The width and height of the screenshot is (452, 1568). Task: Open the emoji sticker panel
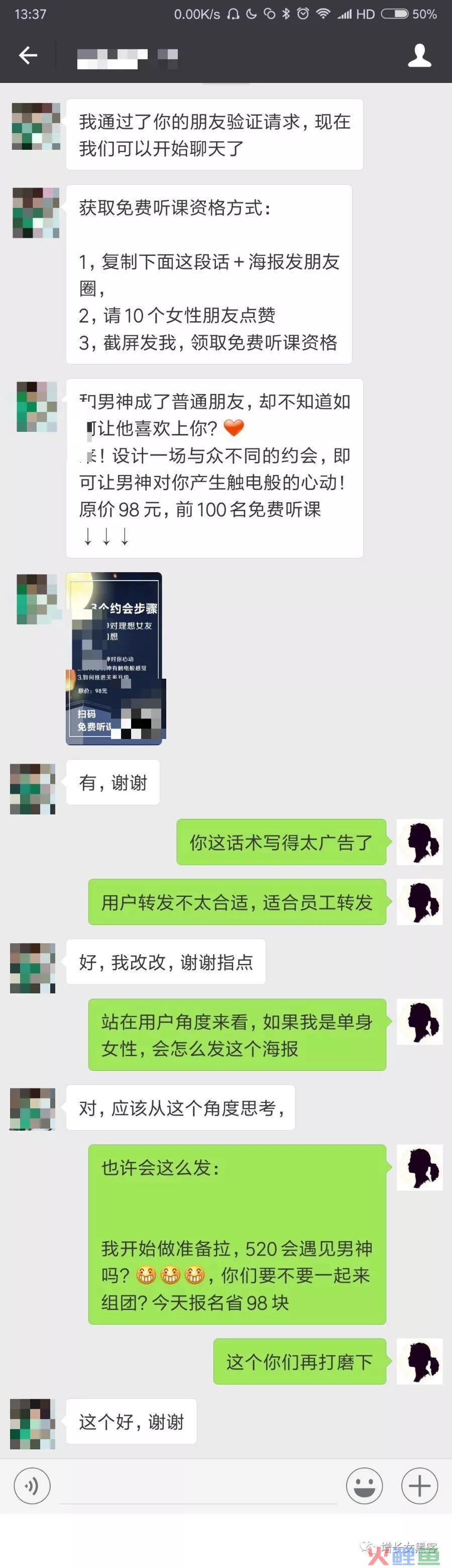point(364,1485)
